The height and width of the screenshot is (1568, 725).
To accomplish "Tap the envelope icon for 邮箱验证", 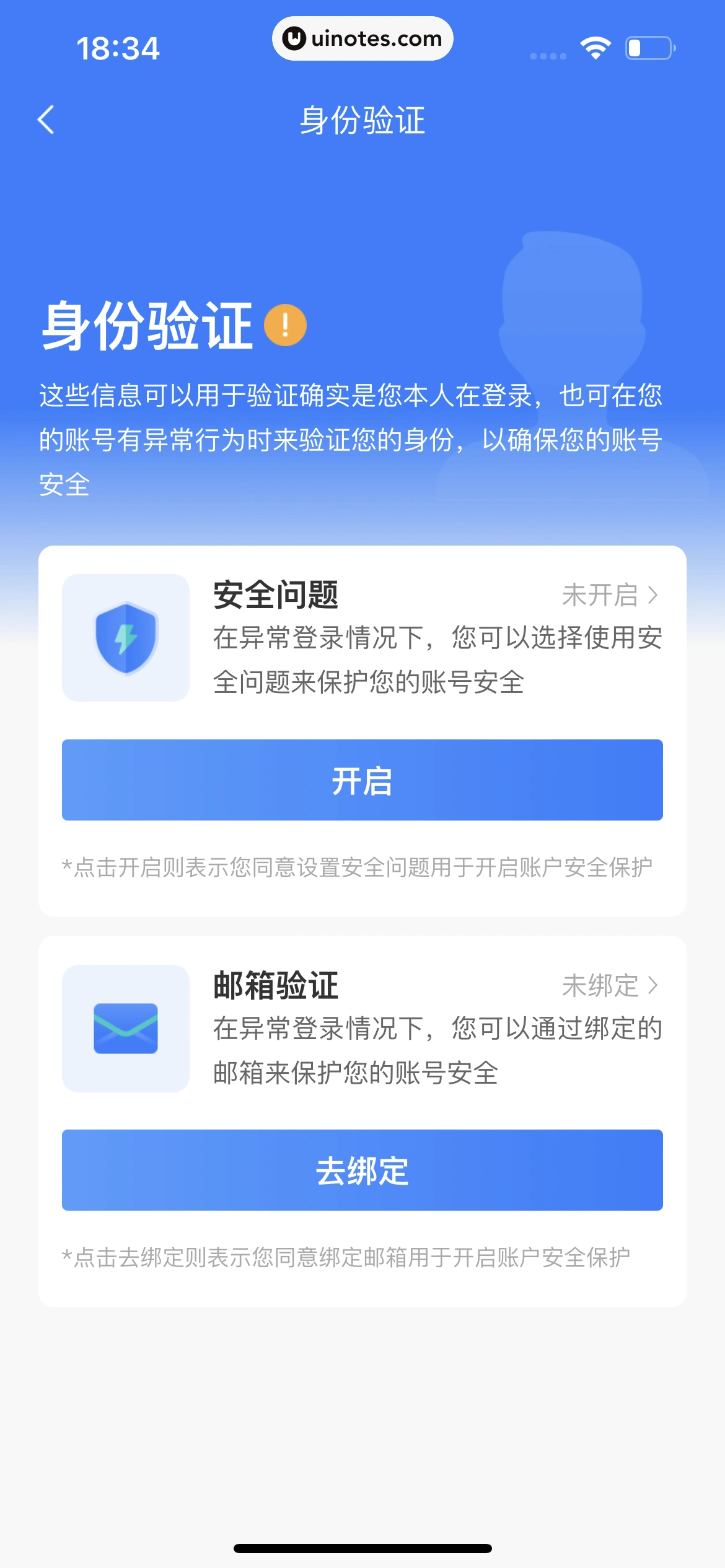I will coord(125,1028).
